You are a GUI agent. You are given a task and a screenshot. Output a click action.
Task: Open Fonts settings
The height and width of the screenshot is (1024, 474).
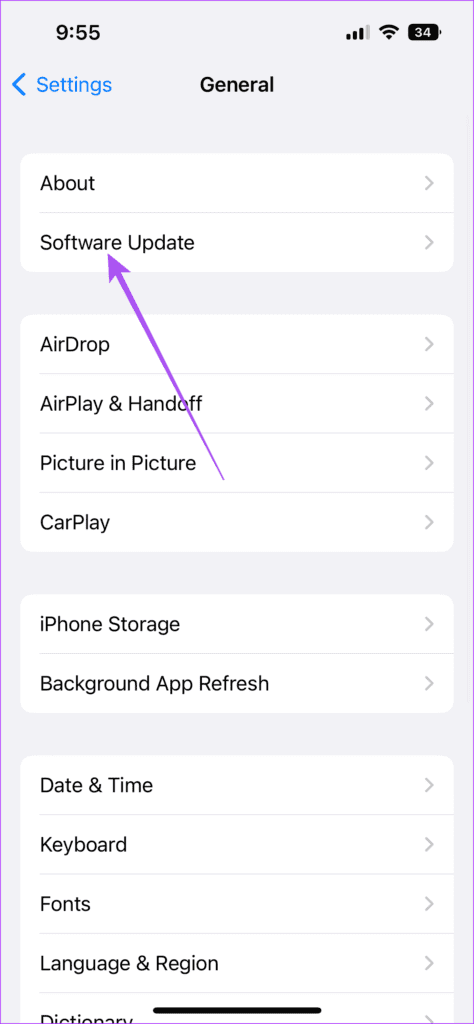pyautogui.click(x=237, y=904)
